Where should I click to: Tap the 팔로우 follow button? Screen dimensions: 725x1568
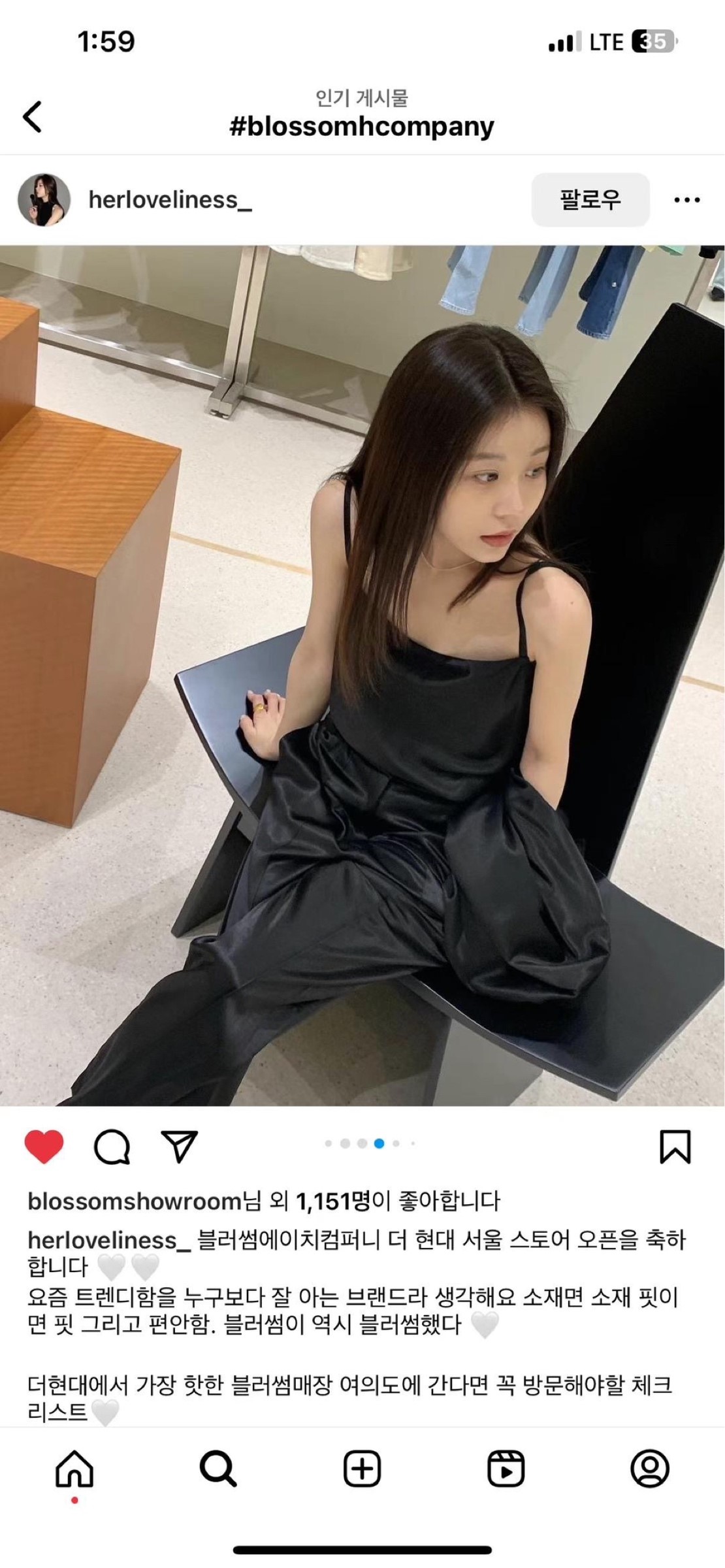590,200
